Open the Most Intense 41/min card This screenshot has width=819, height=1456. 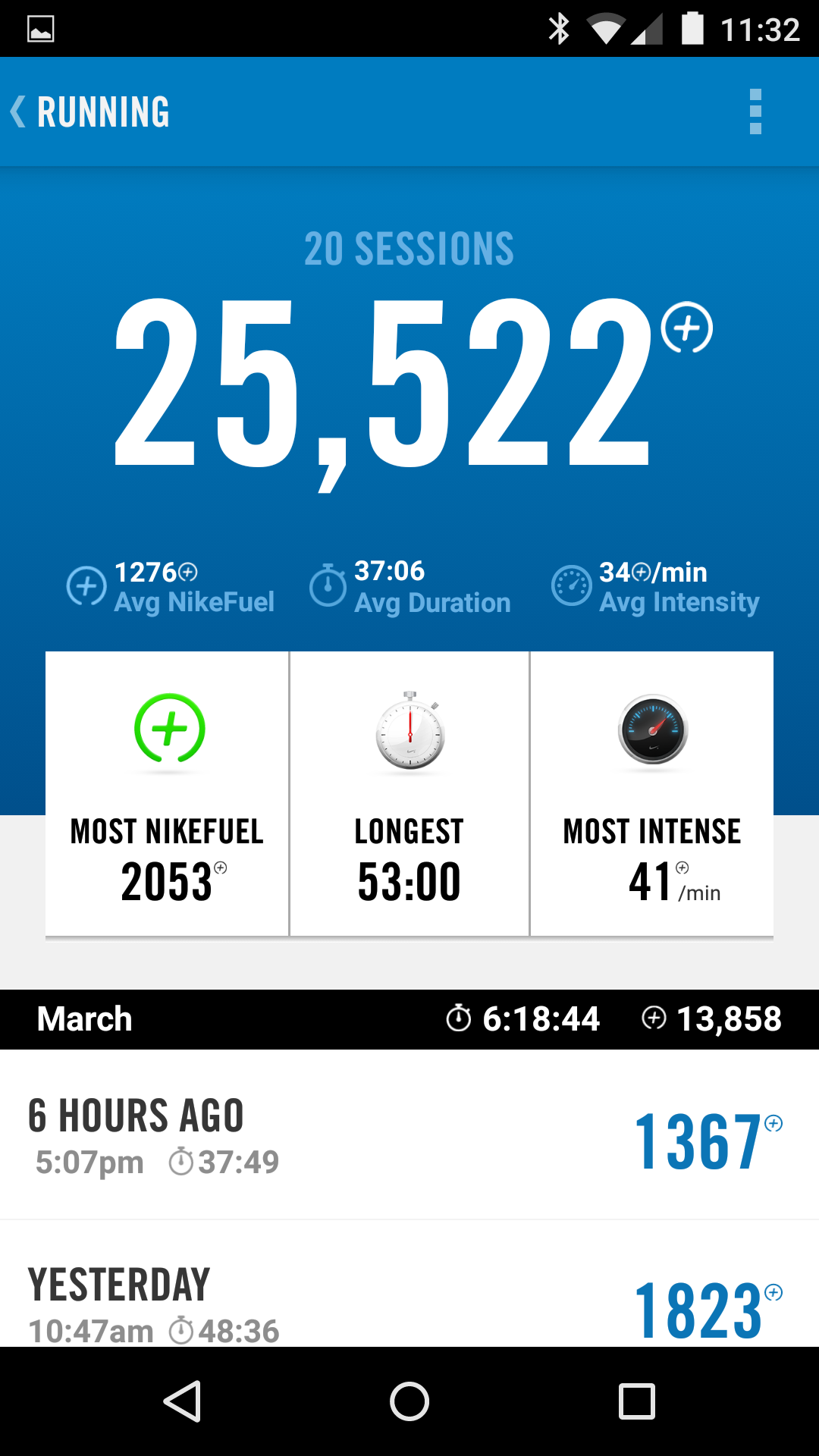pos(652,794)
